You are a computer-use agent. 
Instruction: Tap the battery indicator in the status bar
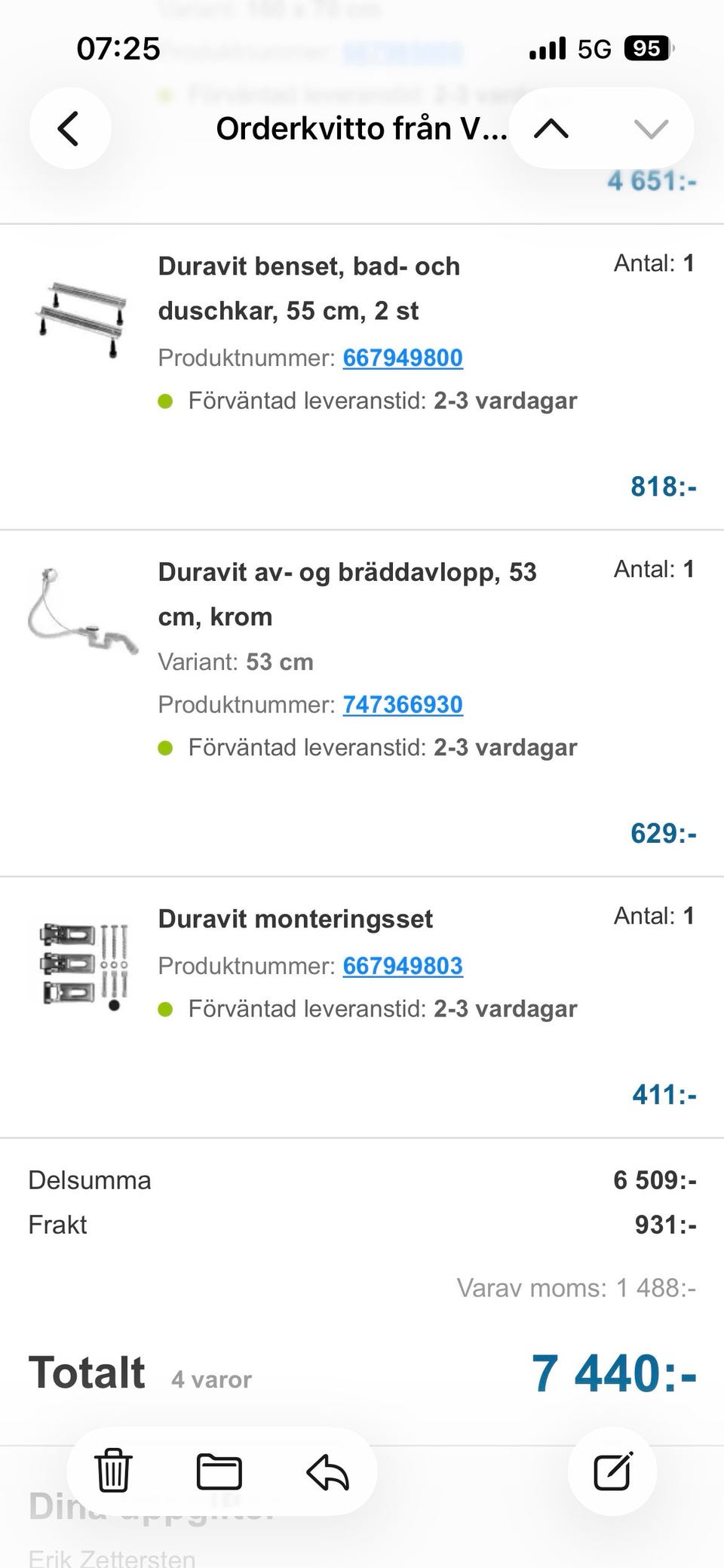click(647, 48)
